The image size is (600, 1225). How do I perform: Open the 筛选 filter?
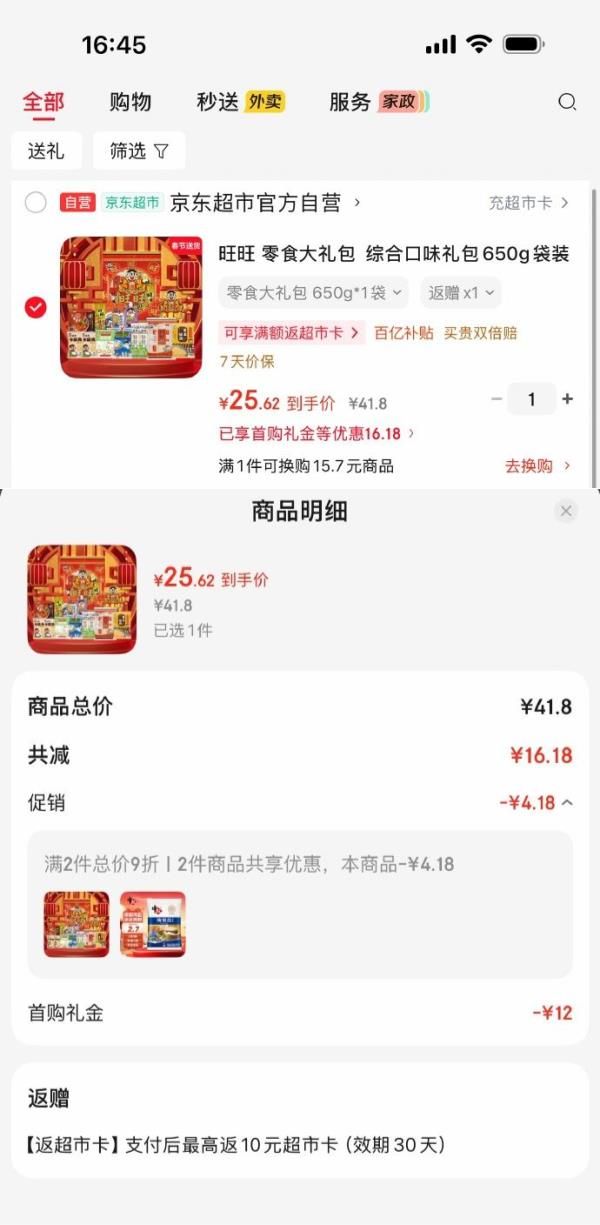[x=139, y=151]
